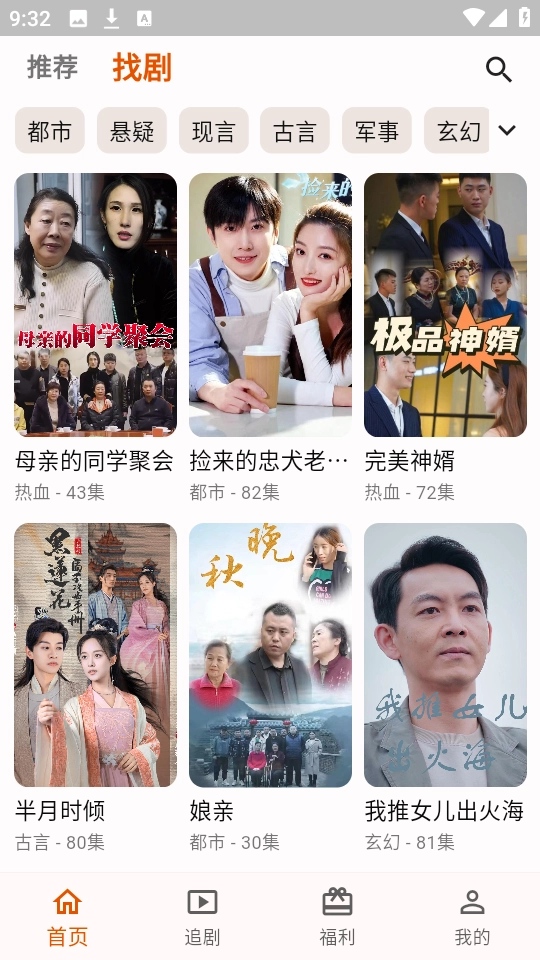
Task: Switch to the 推荐 tab
Action: pyautogui.click(x=53, y=67)
